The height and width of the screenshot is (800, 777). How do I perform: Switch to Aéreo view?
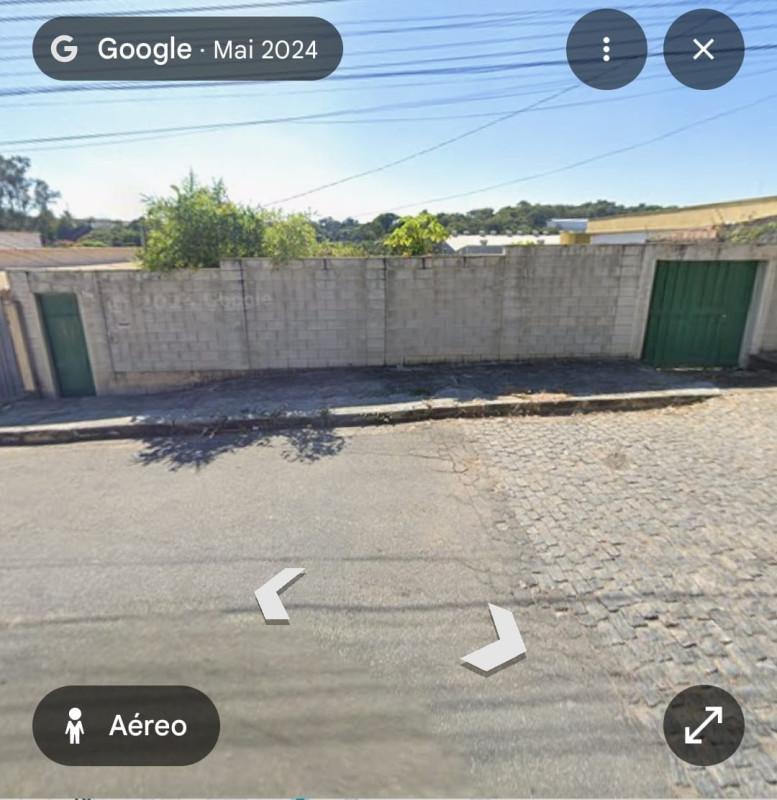(x=126, y=725)
